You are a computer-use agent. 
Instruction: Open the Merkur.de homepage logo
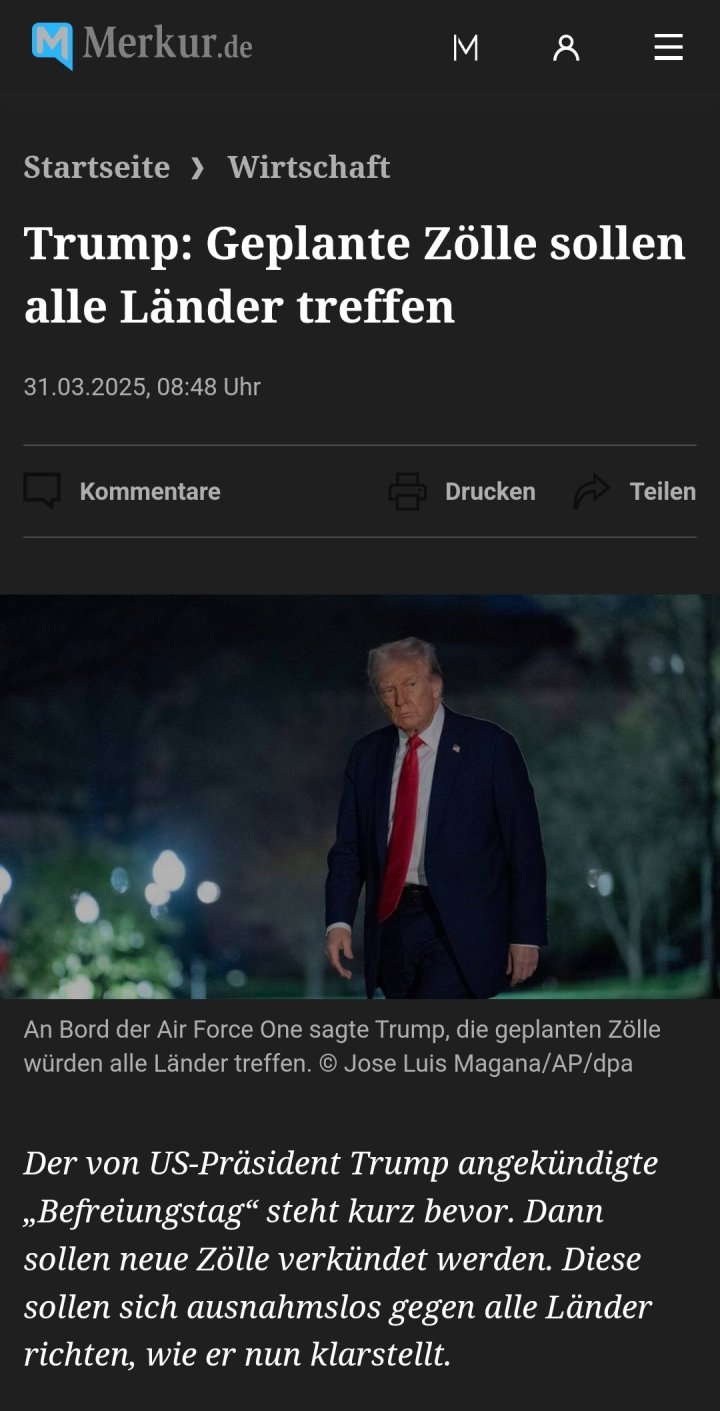142,46
